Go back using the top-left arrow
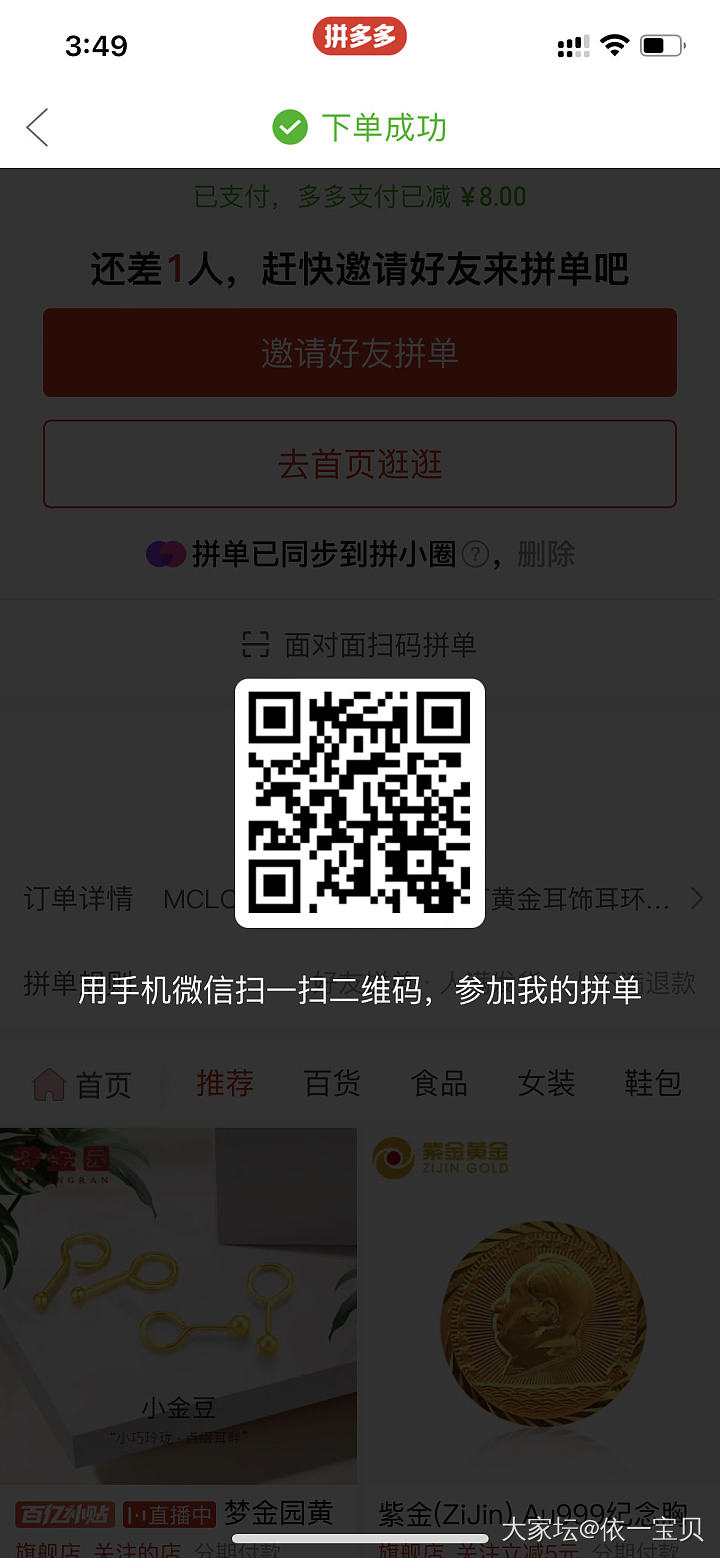720x1558 pixels. pos(37,128)
